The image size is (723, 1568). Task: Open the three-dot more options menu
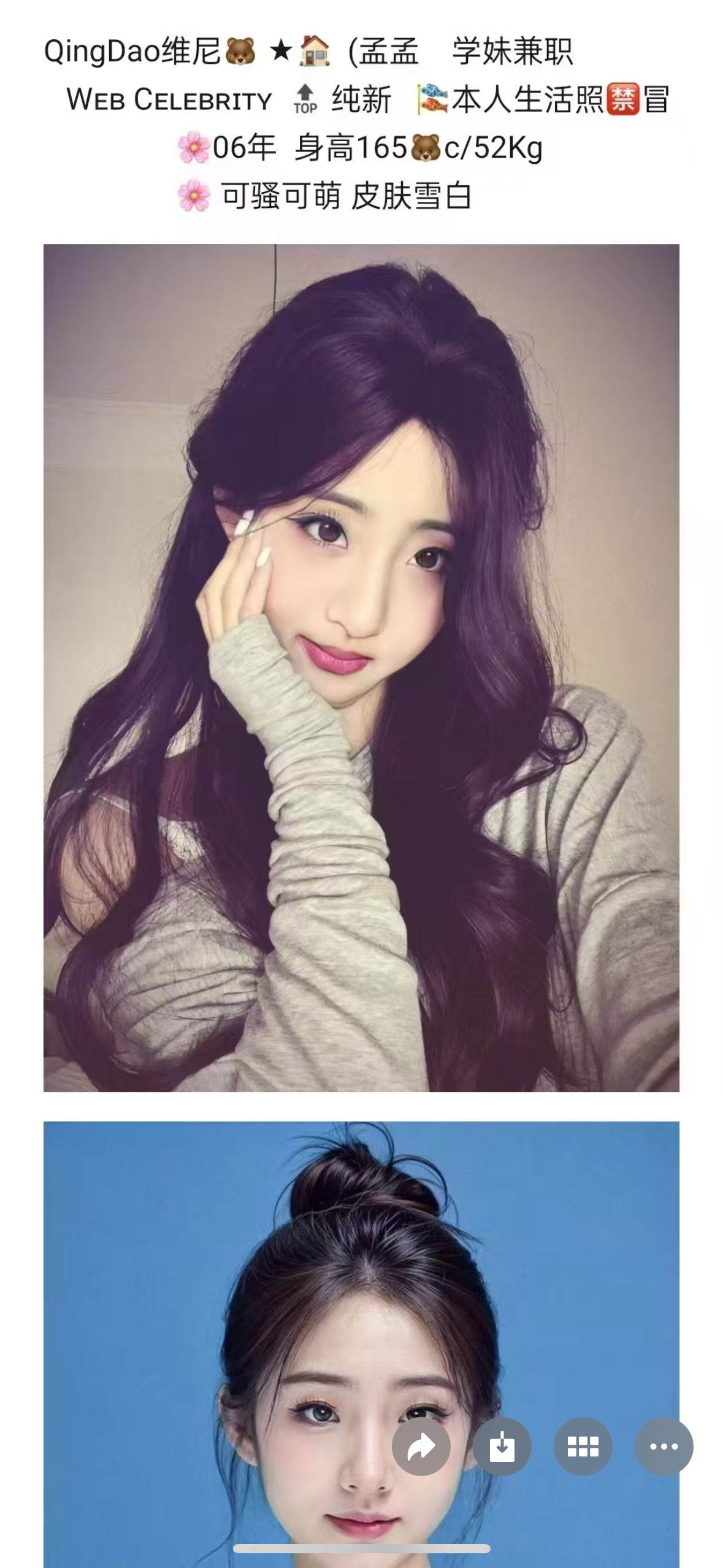664,1447
